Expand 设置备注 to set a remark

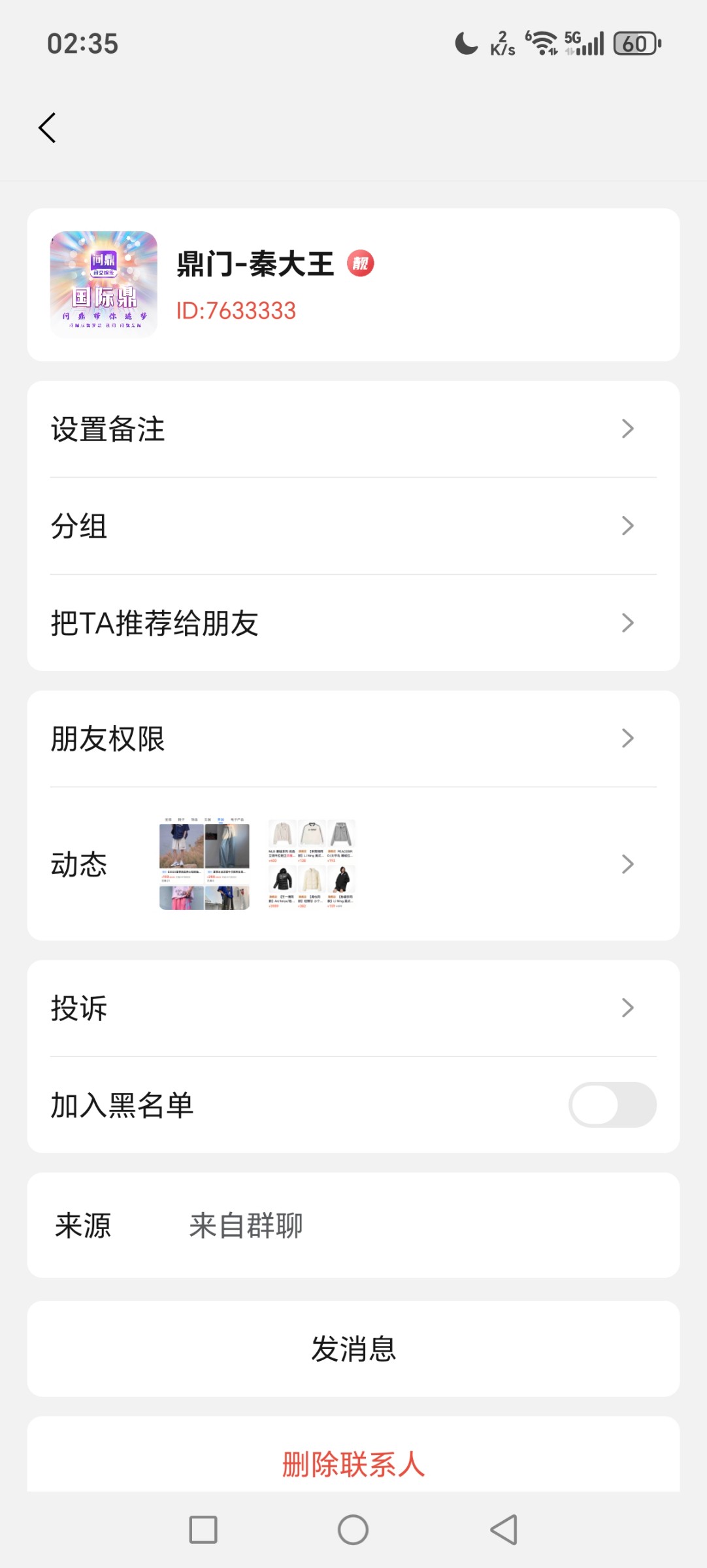tap(353, 429)
